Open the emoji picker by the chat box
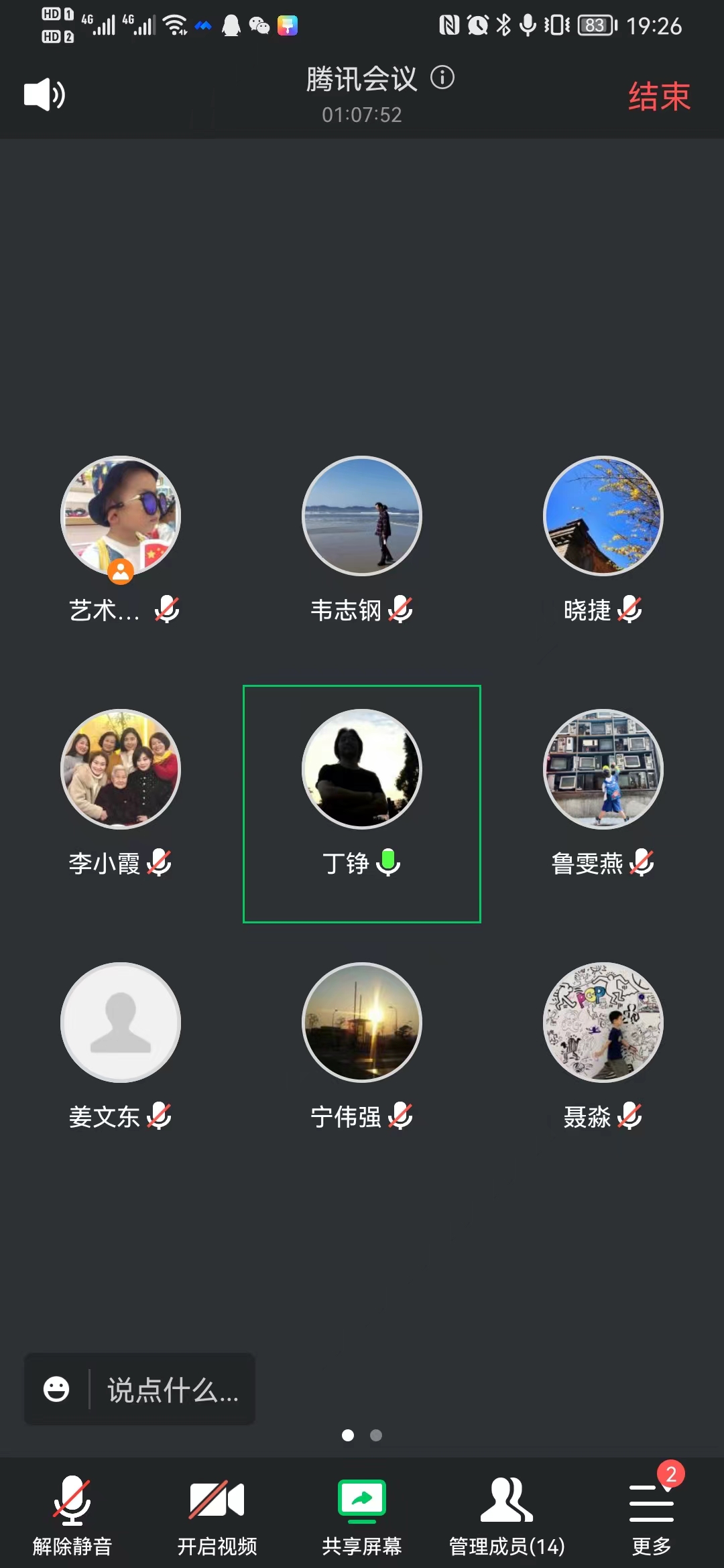This screenshot has width=724, height=1568. click(56, 1389)
